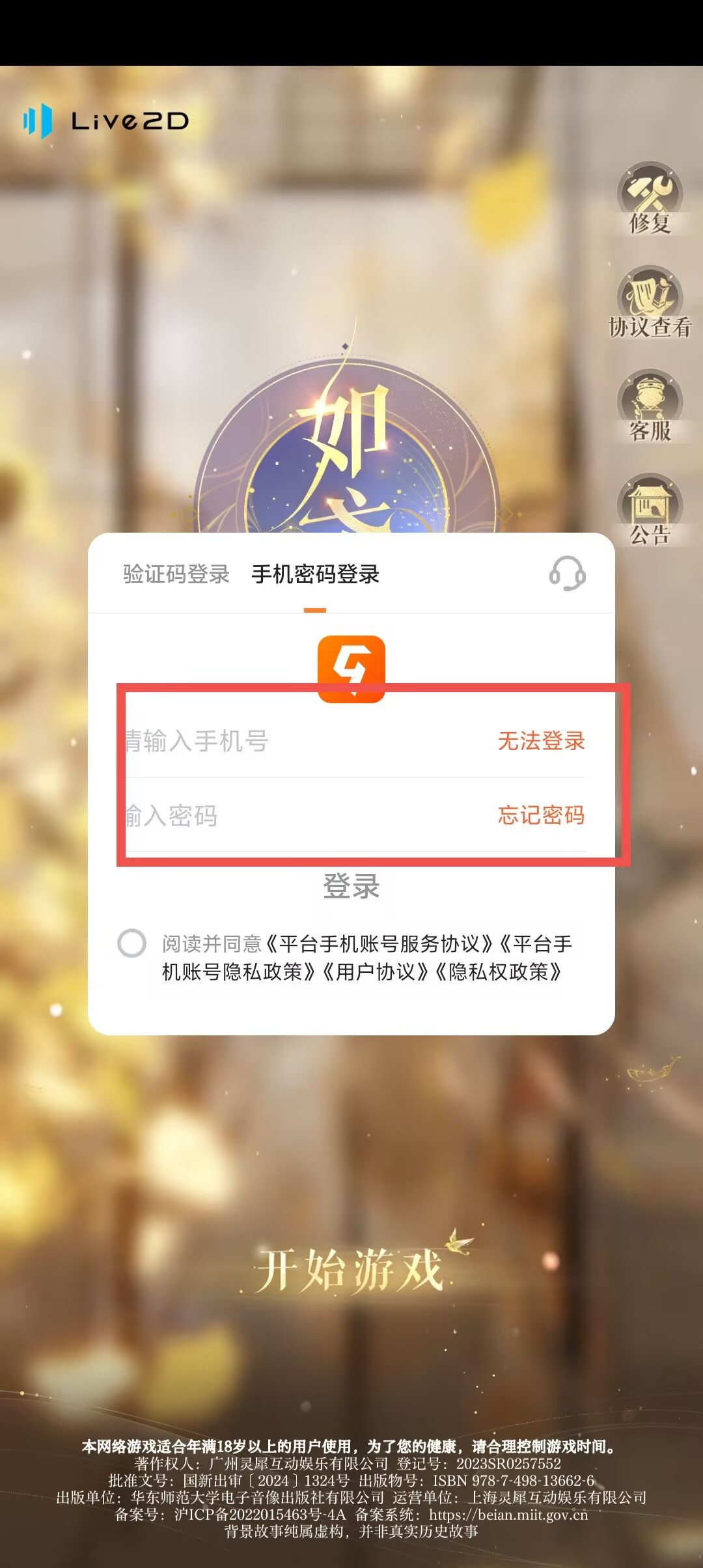Open the headset support icon
Viewport: 703px width, 1568px height.
pyautogui.click(x=567, y=573)
